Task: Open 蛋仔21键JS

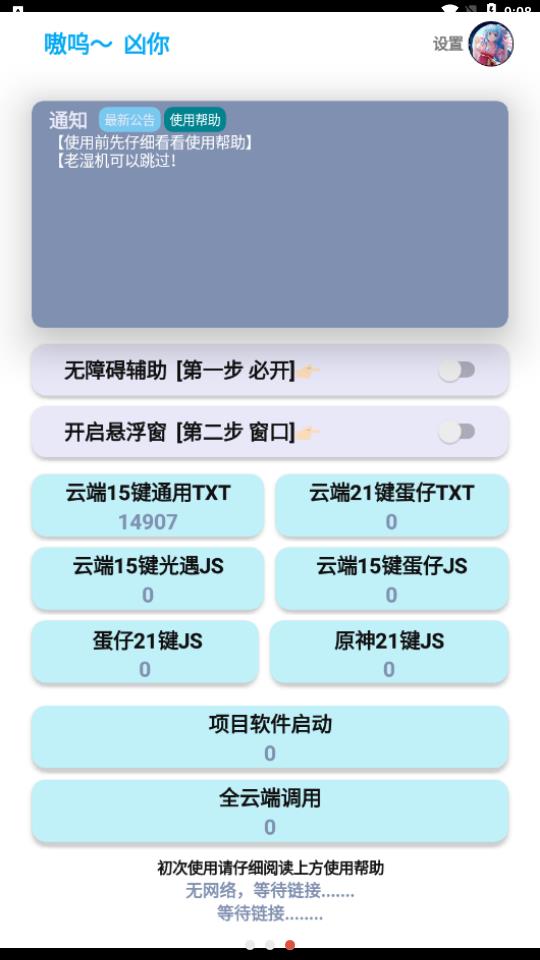Action: tap(145, 653)
